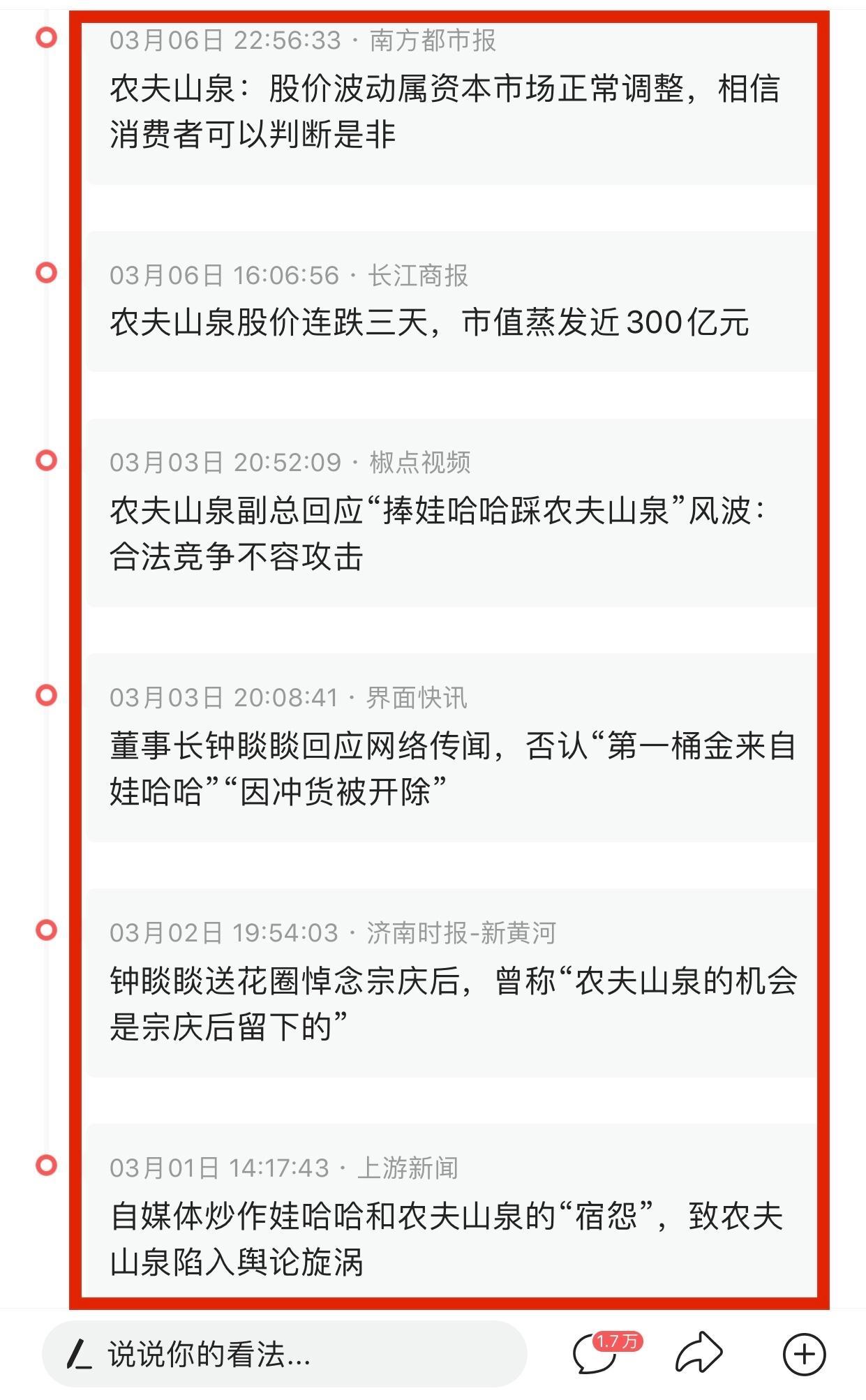The height and width of the screenshot is (1400, 866).
Task: Open the 上游新闻 article on 自媒体炒作“宿怨”
Action: (447, 1238)
